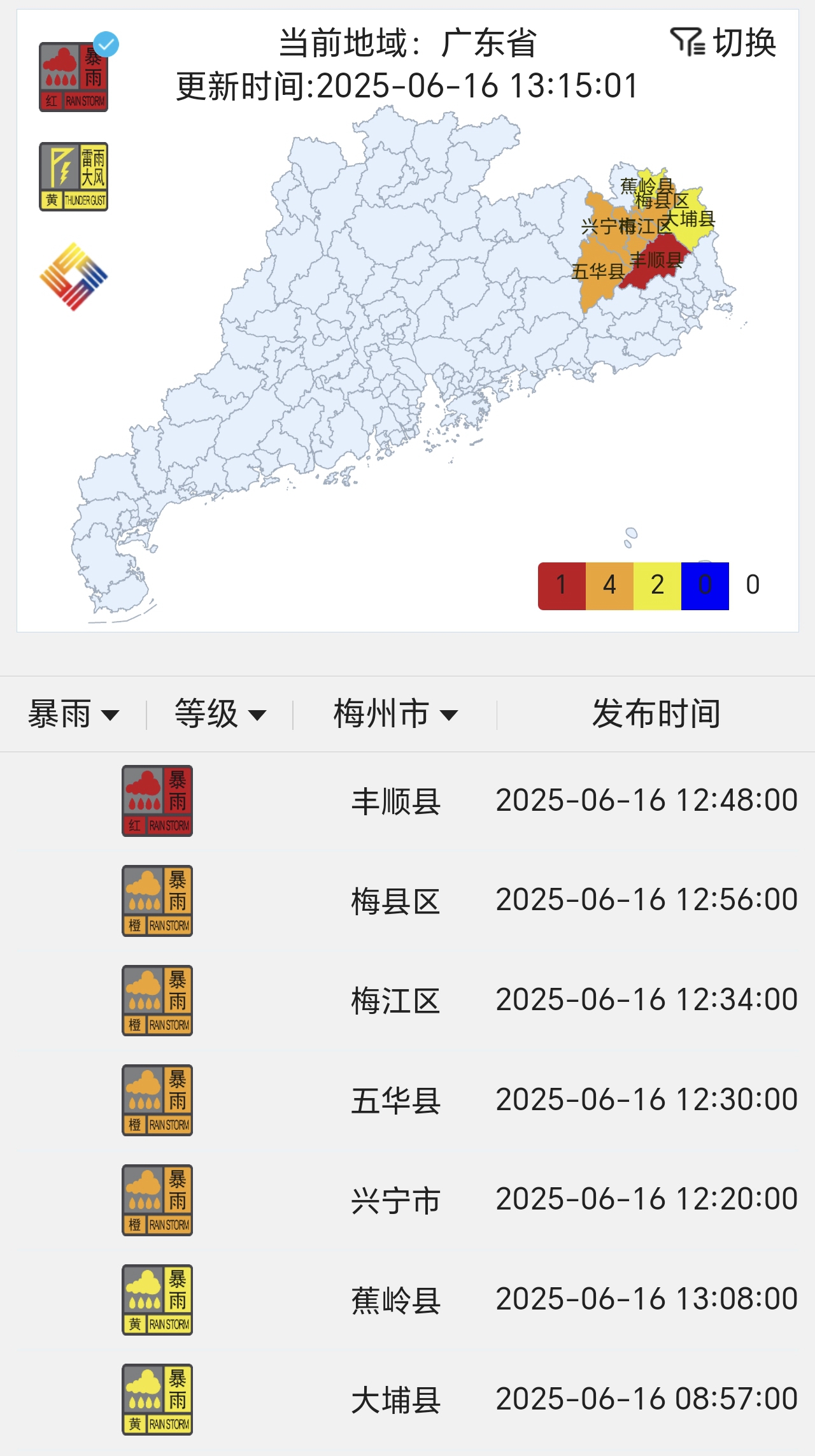Open the 丰顺县 red rainstorm warning
Viewport: 815px width, 1456px height.
[407, 801]
